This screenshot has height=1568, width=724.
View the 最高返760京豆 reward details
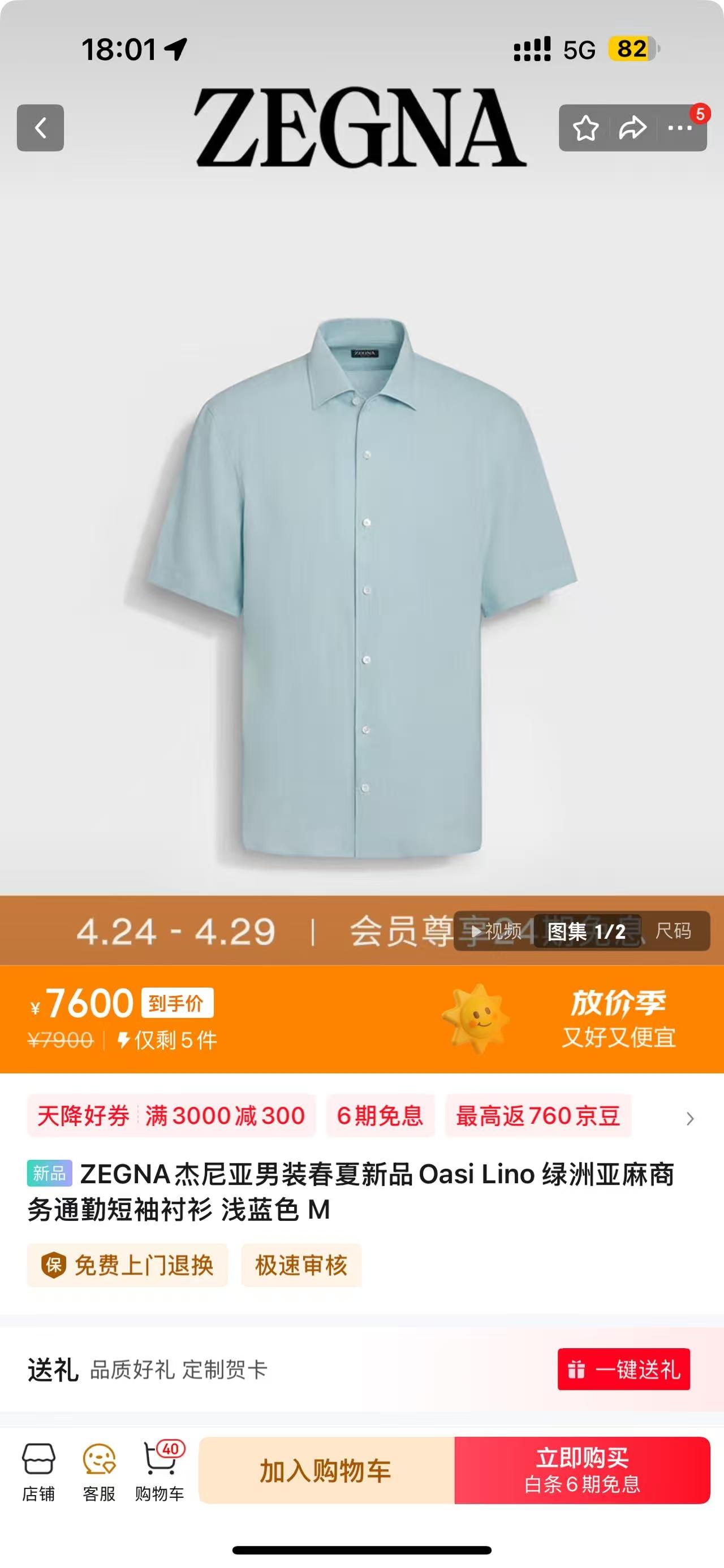pyautogui.click(x=538, y=1116)
